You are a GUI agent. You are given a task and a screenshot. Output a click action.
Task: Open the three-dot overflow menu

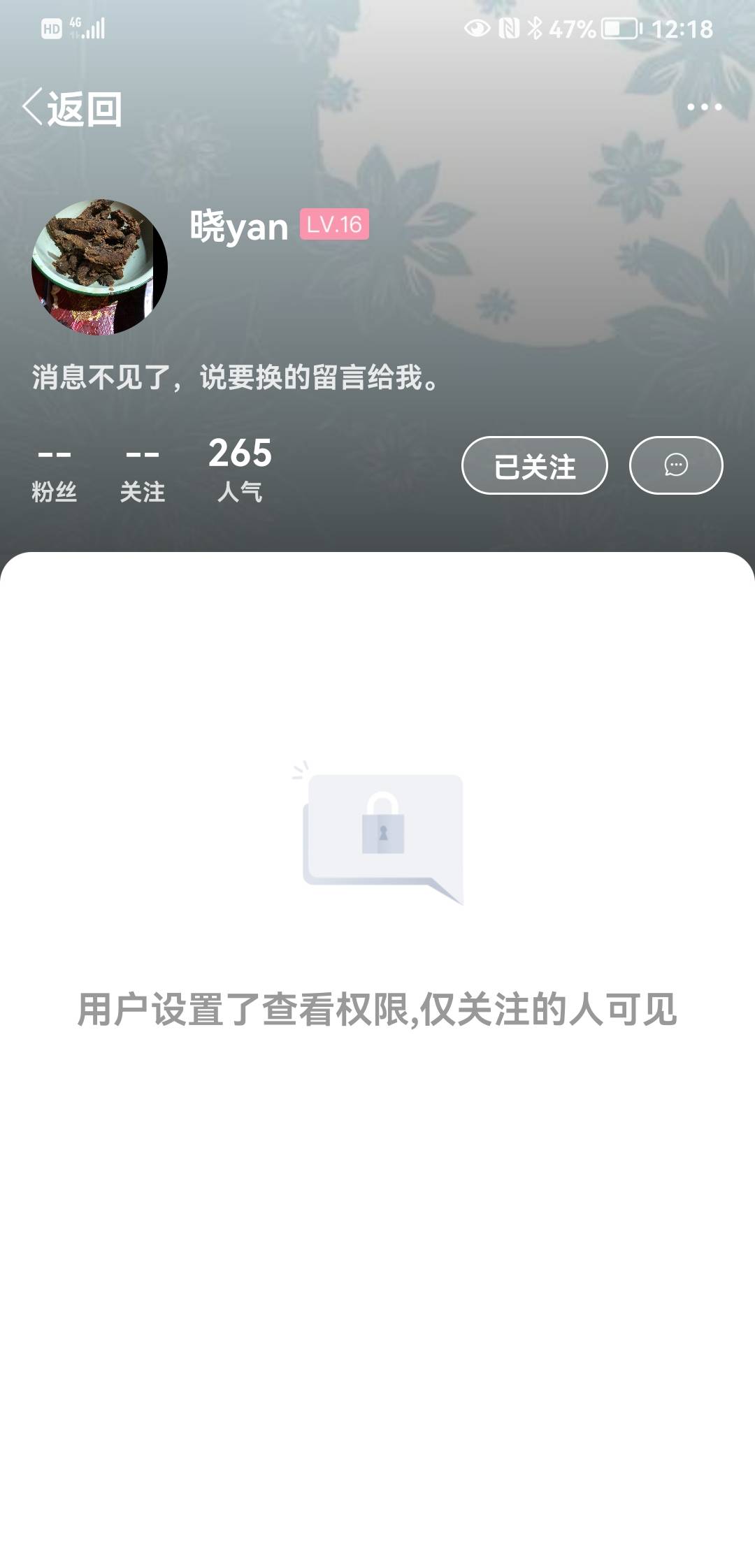click(704, 107)
